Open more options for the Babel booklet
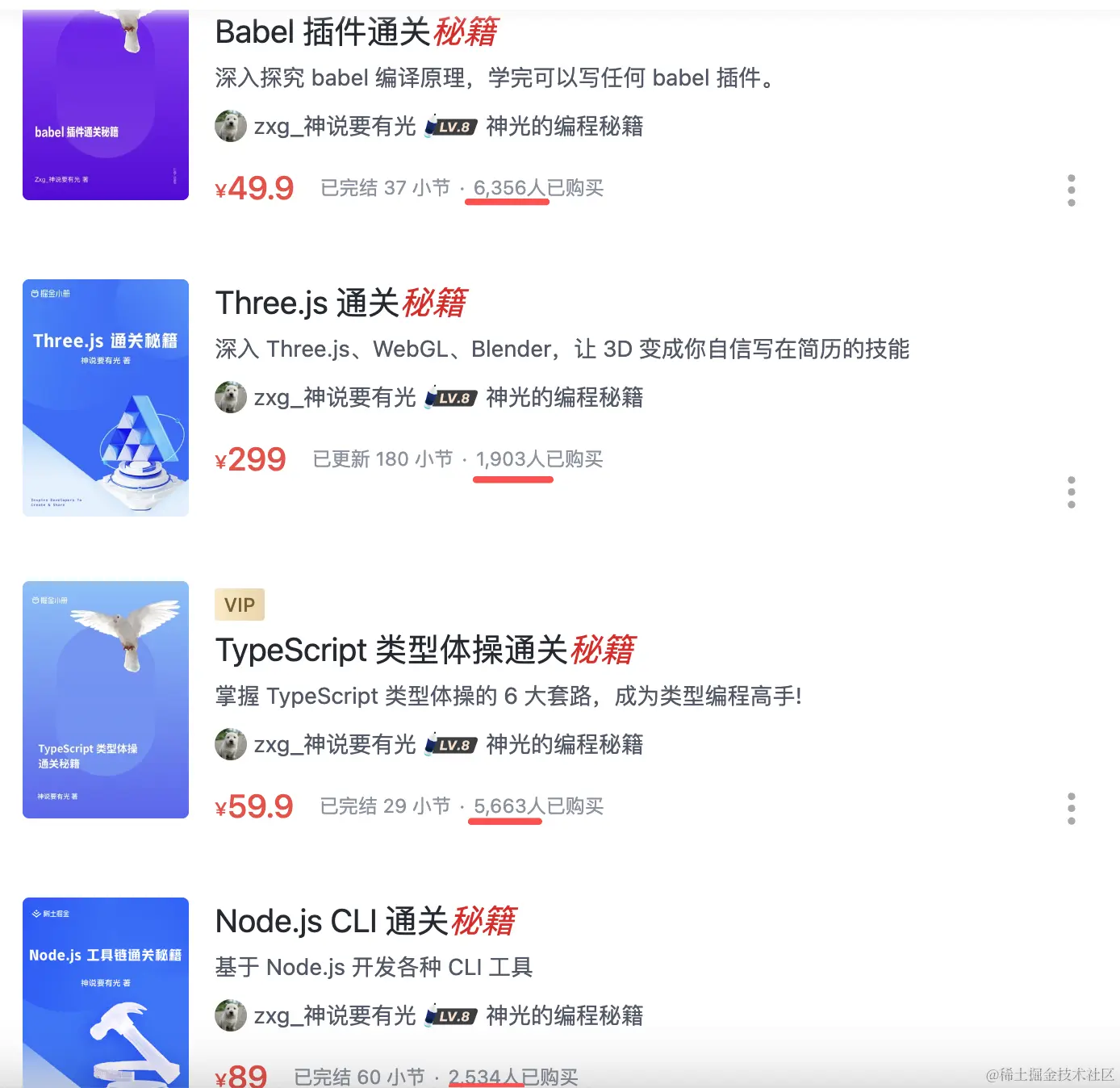This screenshot has width=1120, height=1088. (x=1071, y=190)
